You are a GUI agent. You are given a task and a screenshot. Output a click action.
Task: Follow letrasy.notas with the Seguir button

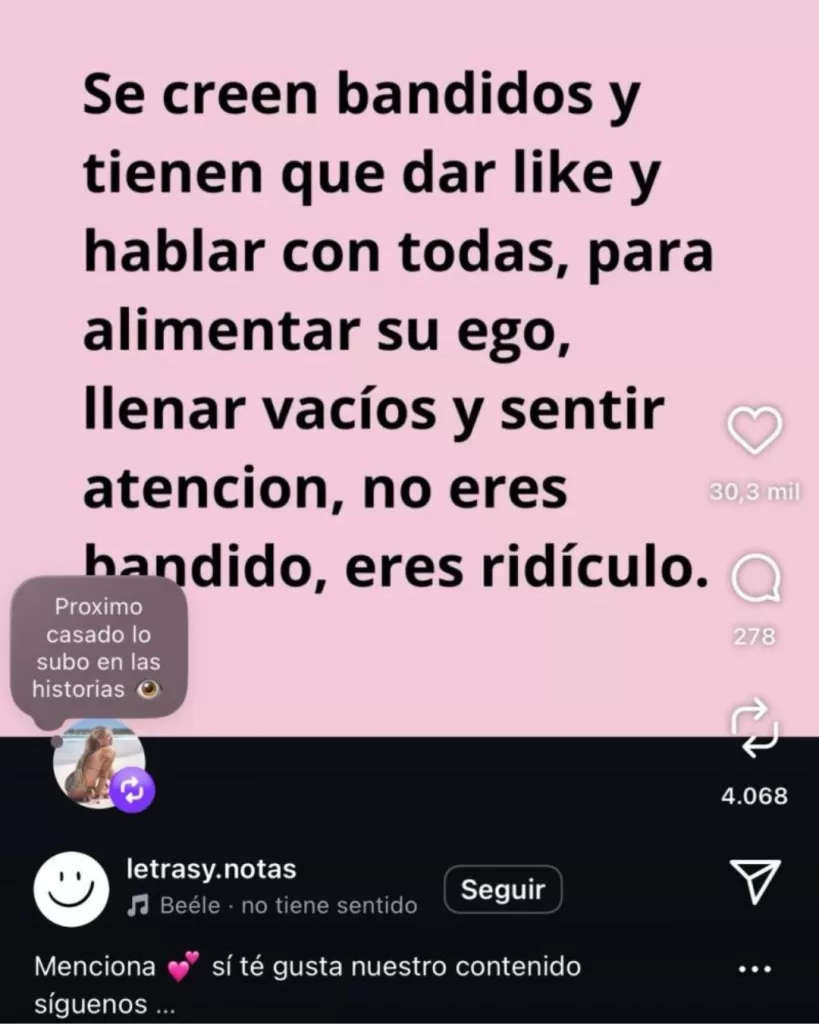point(503,889)
